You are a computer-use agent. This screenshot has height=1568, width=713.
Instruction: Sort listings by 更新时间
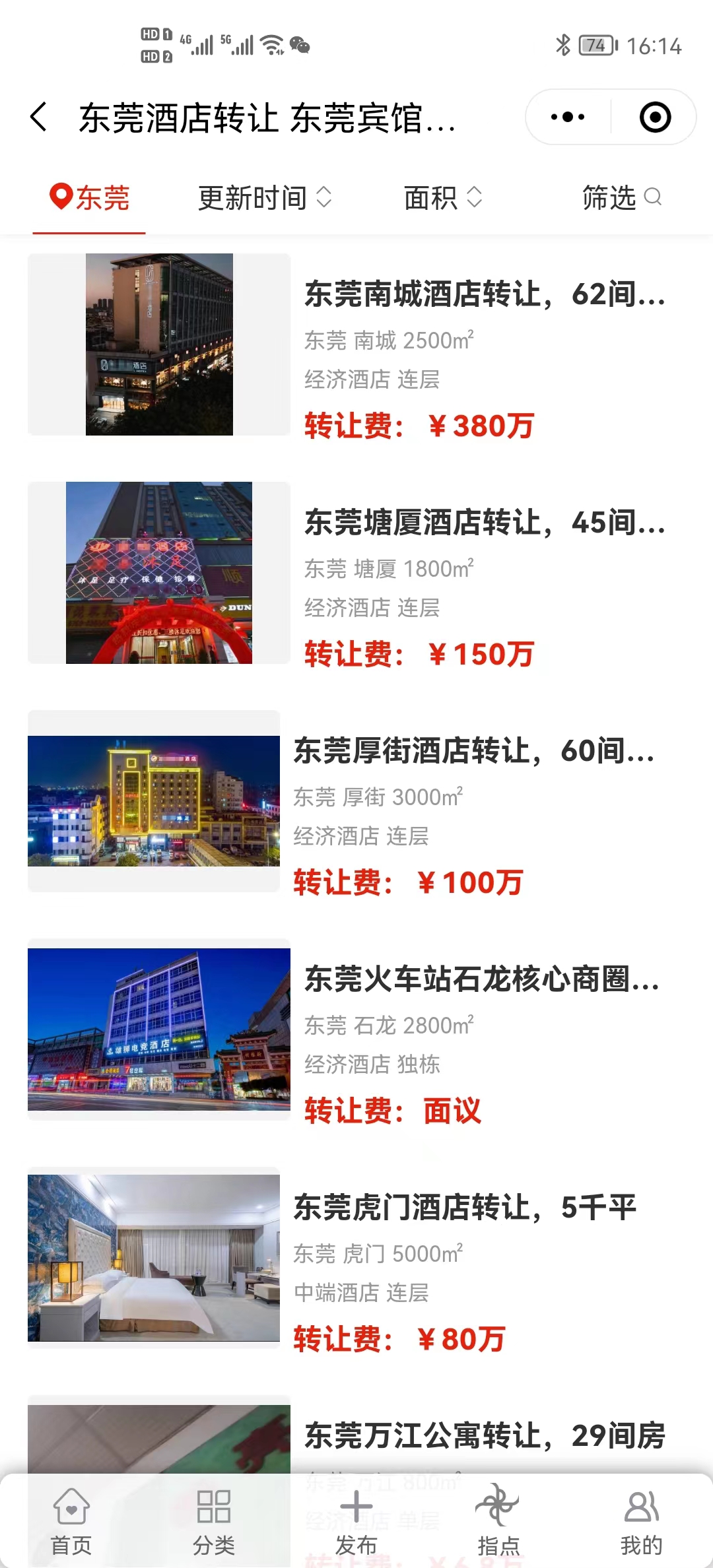(265, 198)
